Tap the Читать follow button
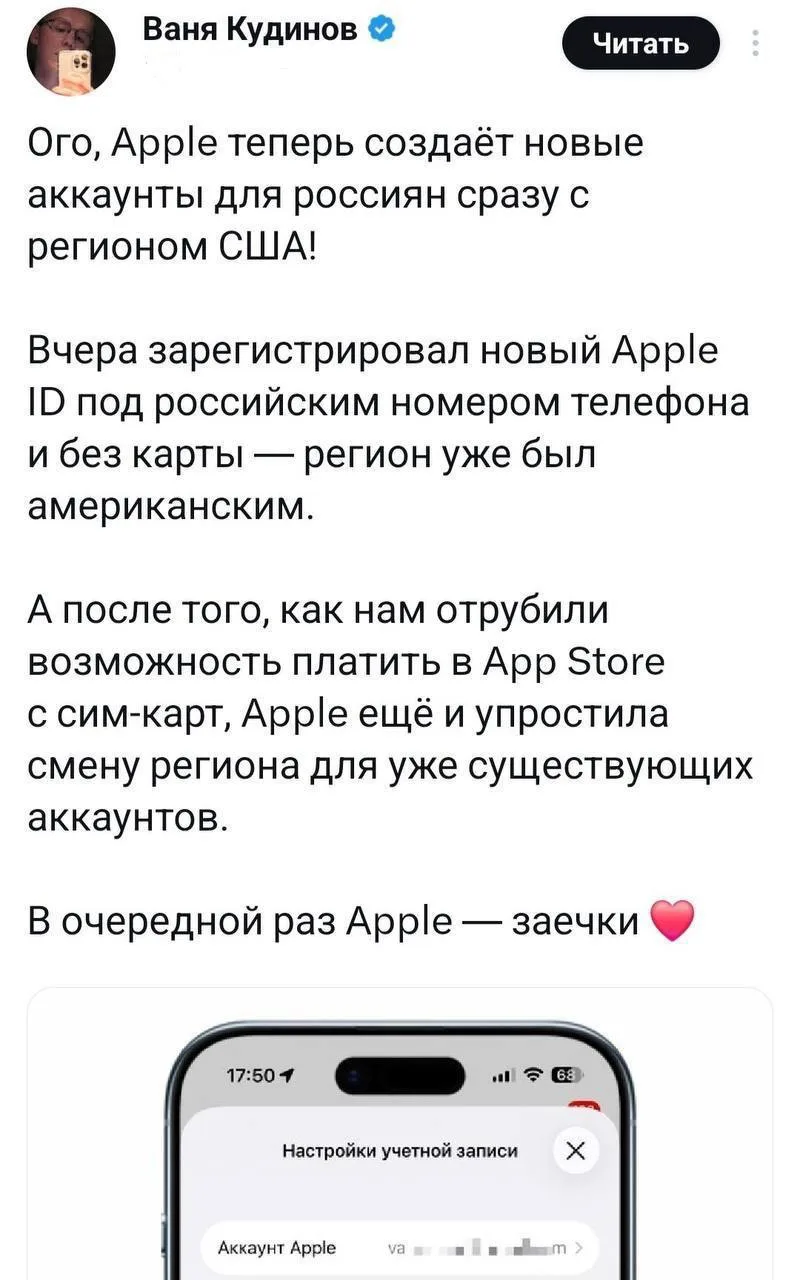 [x=641, y=43]
